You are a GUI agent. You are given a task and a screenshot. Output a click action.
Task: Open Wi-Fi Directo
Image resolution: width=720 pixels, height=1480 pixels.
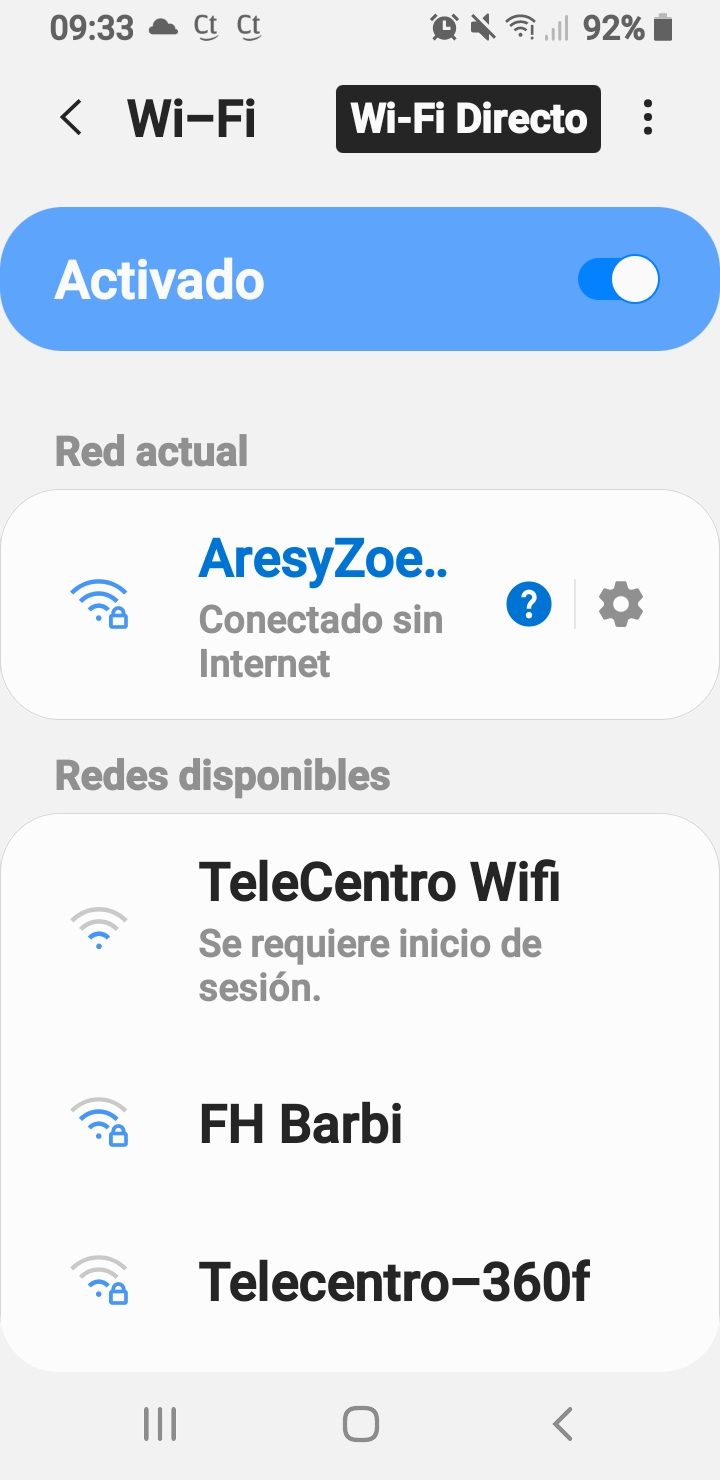(x=468, y=119)
